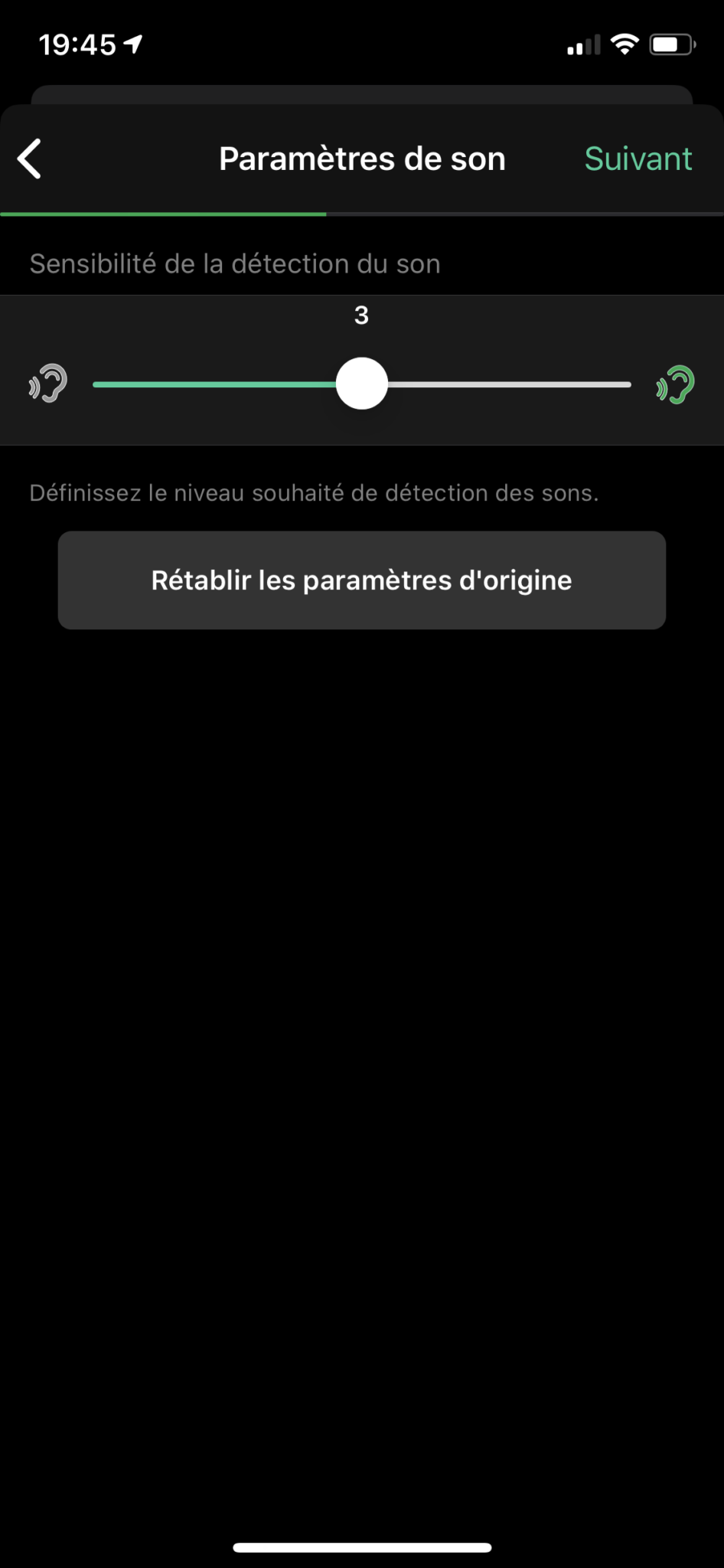Tap Rétablir les paramètres d'origine

click(362, 580)
